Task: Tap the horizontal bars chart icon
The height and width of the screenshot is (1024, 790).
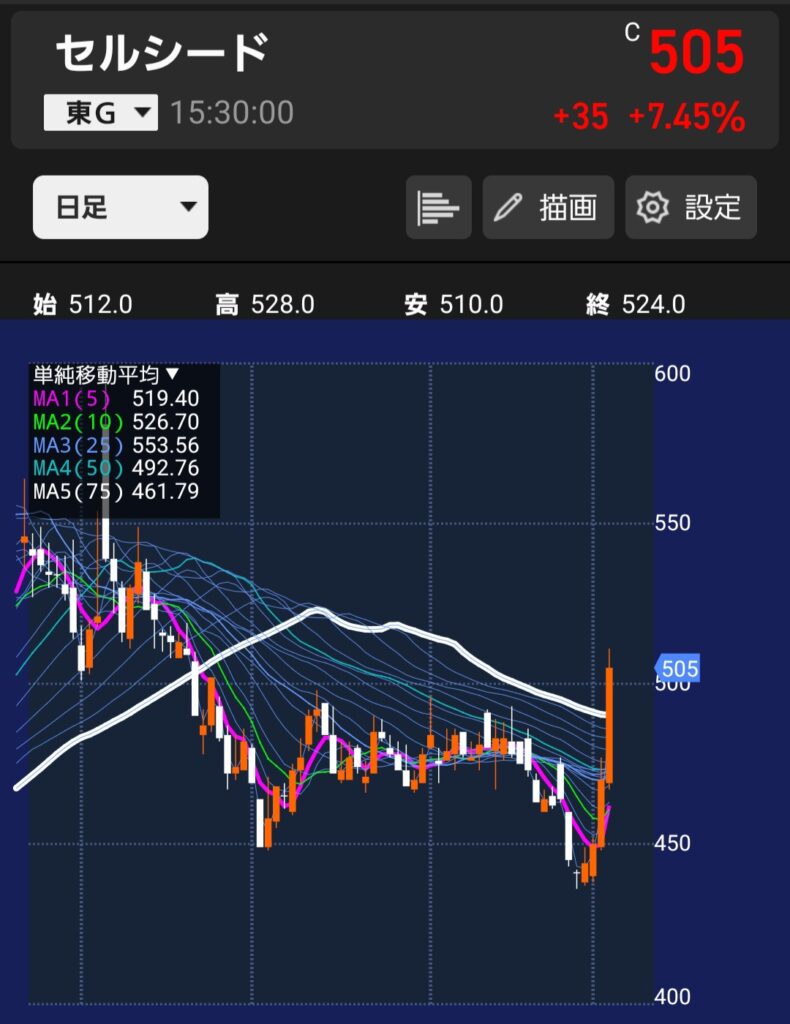Action: pos(438,208)
